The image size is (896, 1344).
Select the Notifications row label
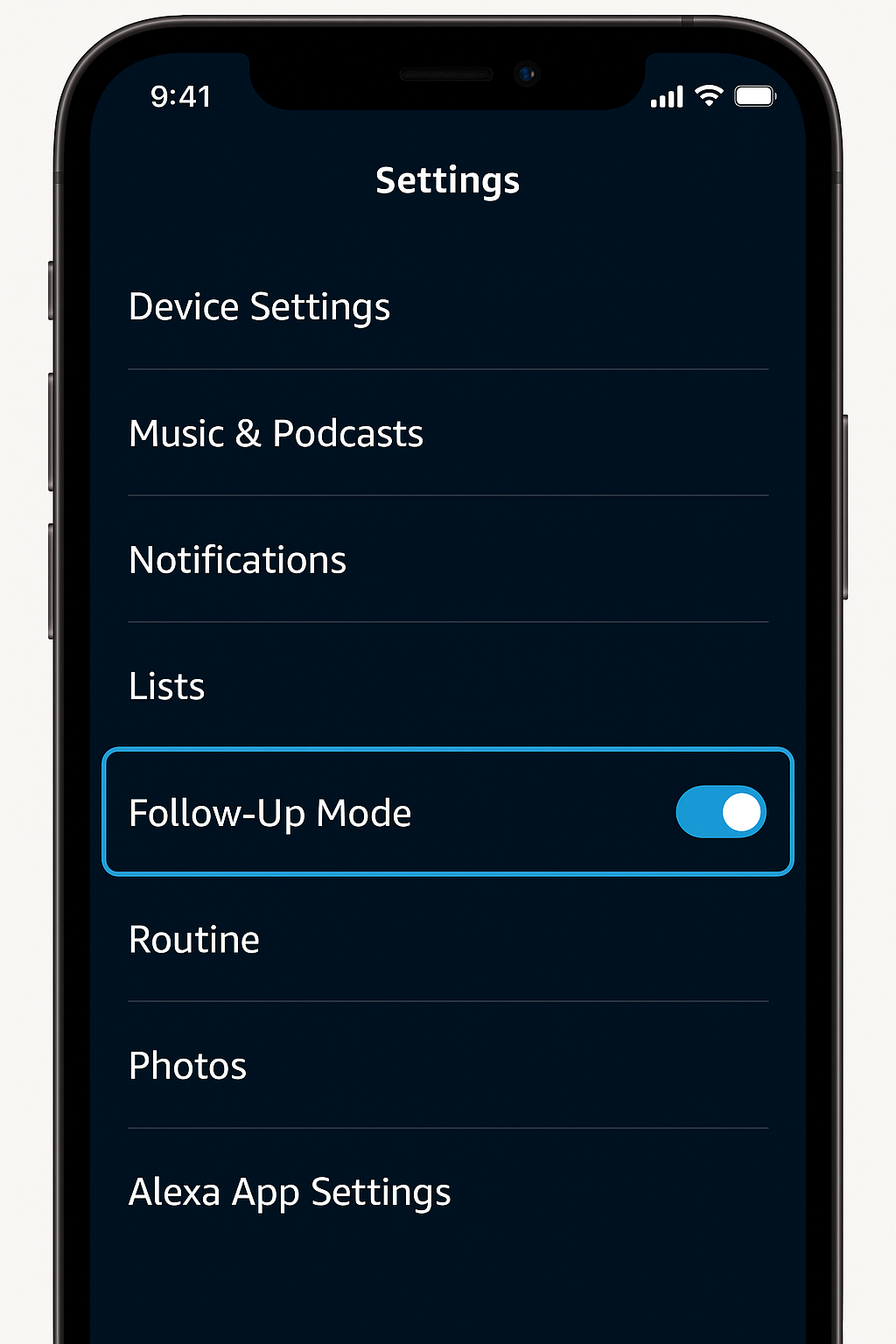point(236,560)
